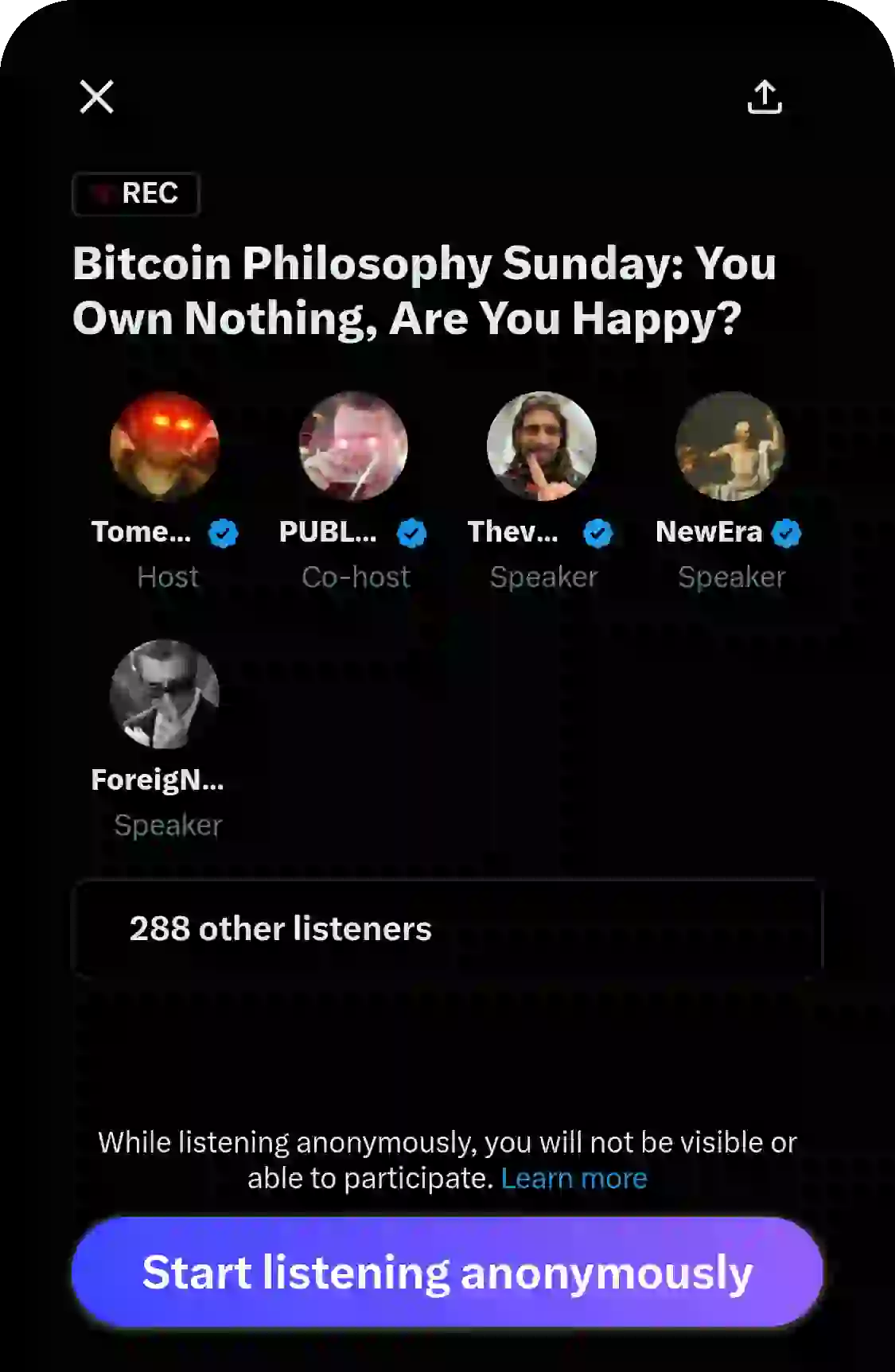Open the Learn more link

(574, 1178)
